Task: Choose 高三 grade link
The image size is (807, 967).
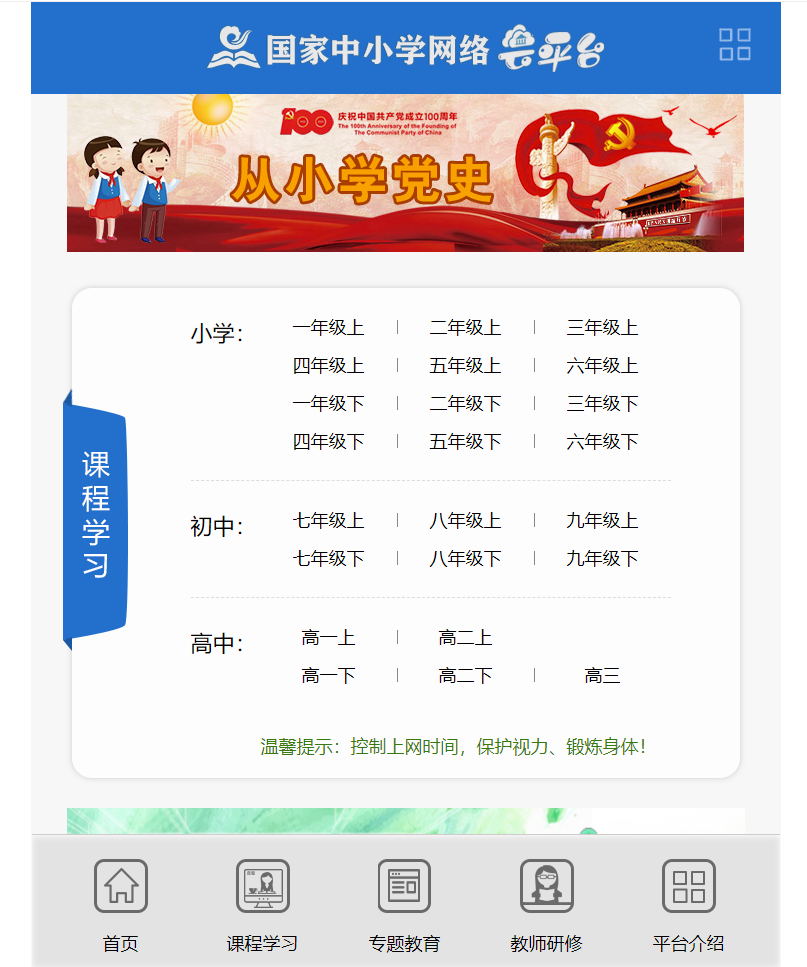Action: [602, 676]
